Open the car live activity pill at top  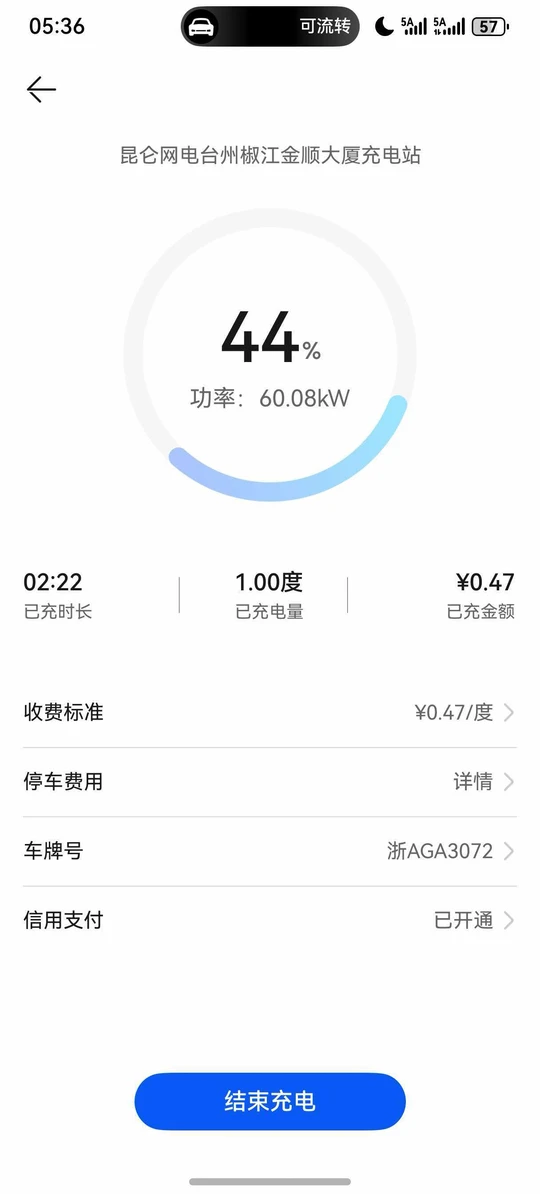click(270, 27)
